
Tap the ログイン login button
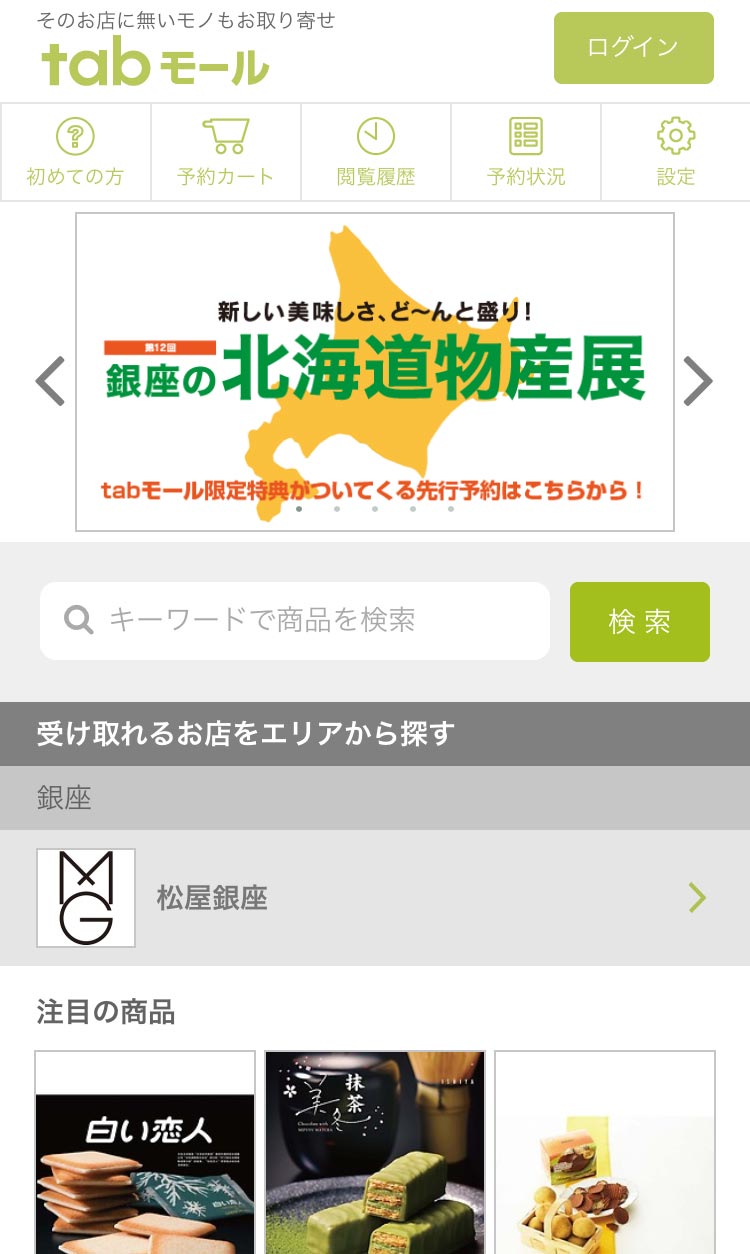click(633, 48)
